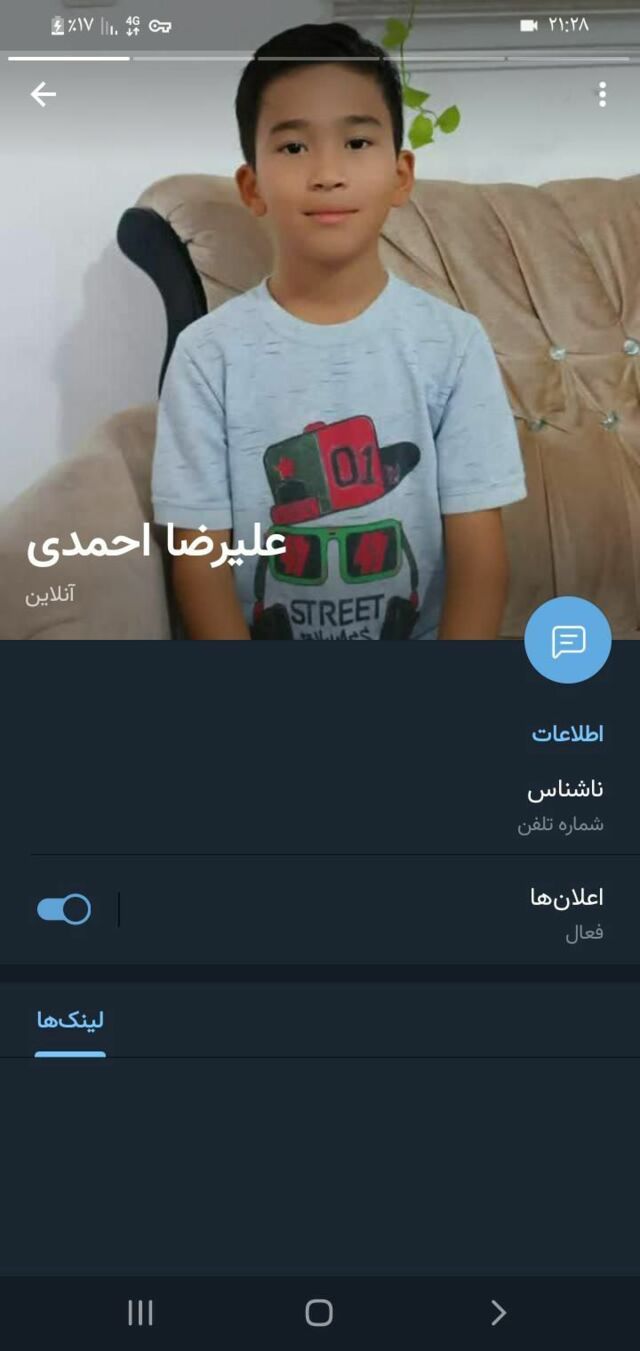Viewport: 640px width, 1351px height.
Task: Open the اعلان‌ها notifications settings row
Action: [380, 910]
